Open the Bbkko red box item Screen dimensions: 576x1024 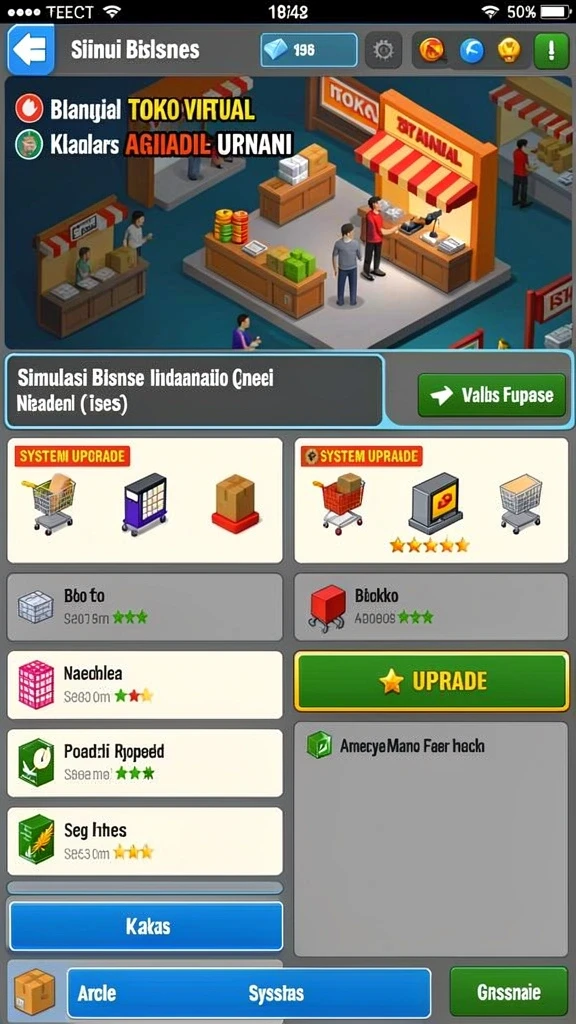point(432,607)
